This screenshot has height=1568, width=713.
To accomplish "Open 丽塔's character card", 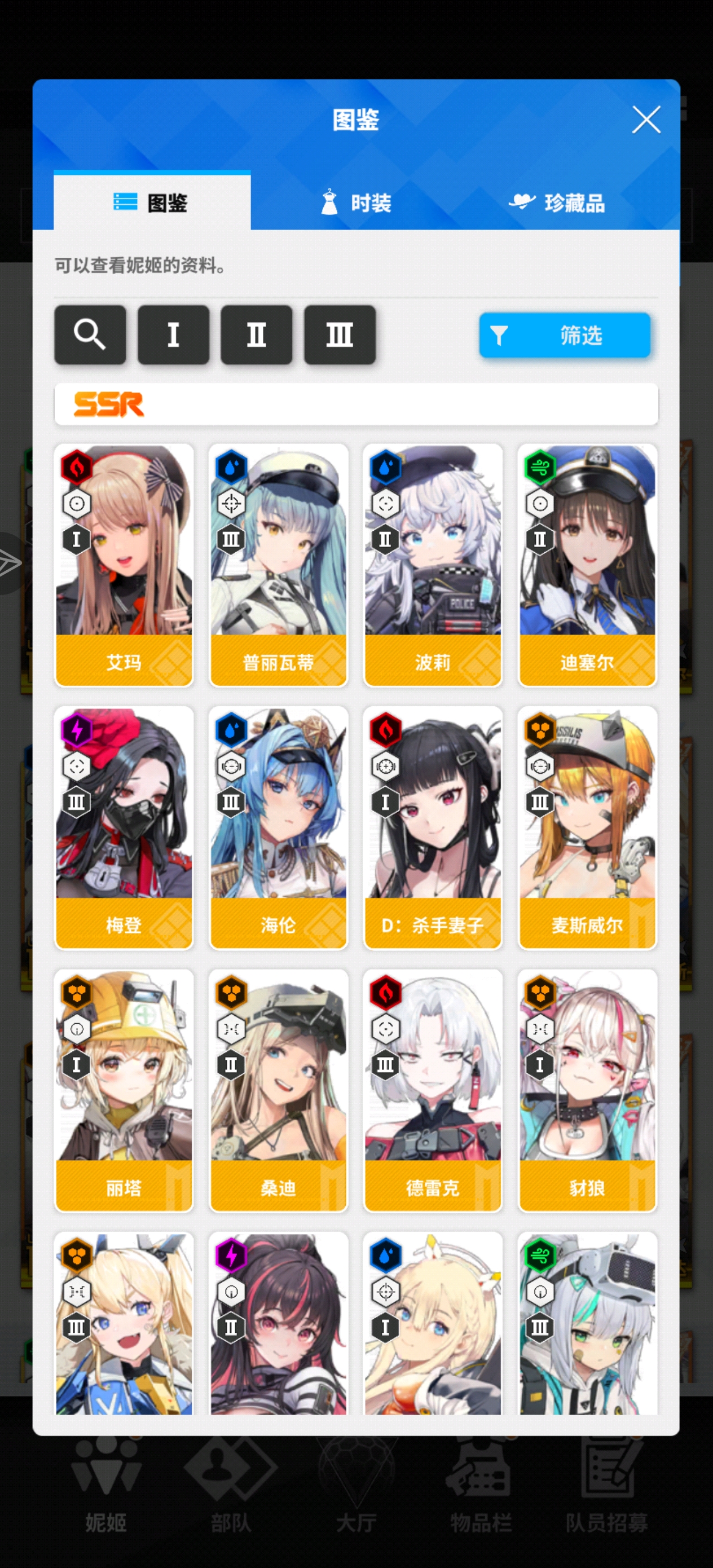I will (124, 1091).
